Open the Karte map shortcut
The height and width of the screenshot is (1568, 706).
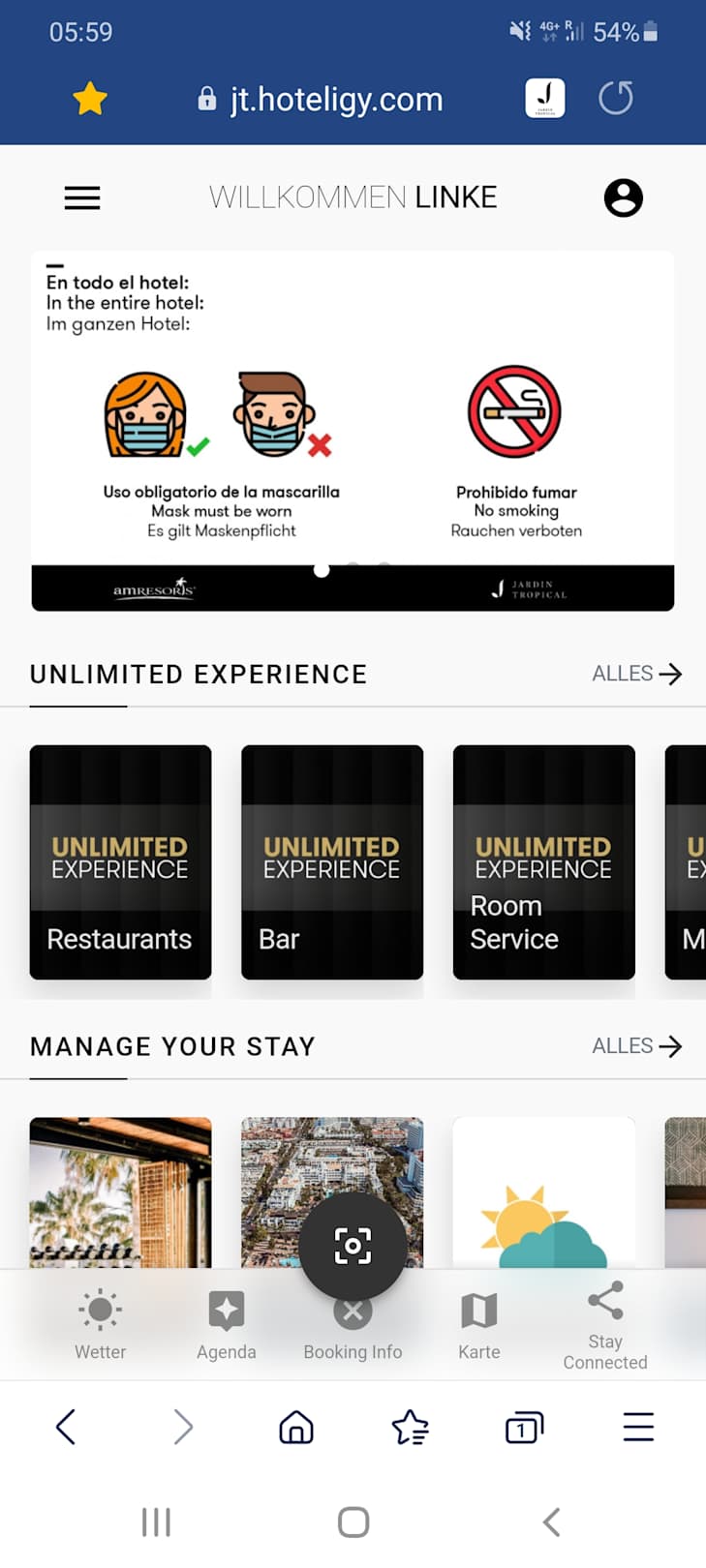pyautogui.click(x=479, y=1325)
